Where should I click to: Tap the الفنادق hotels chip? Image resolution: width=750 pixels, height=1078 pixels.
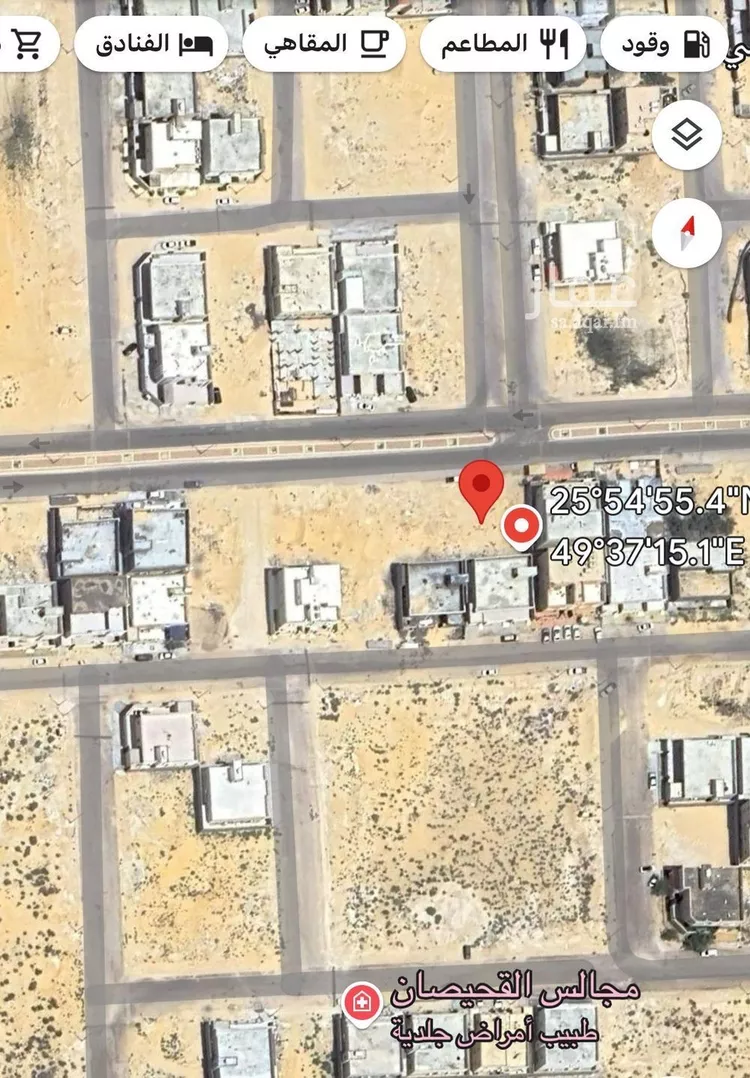coord(151,44)
